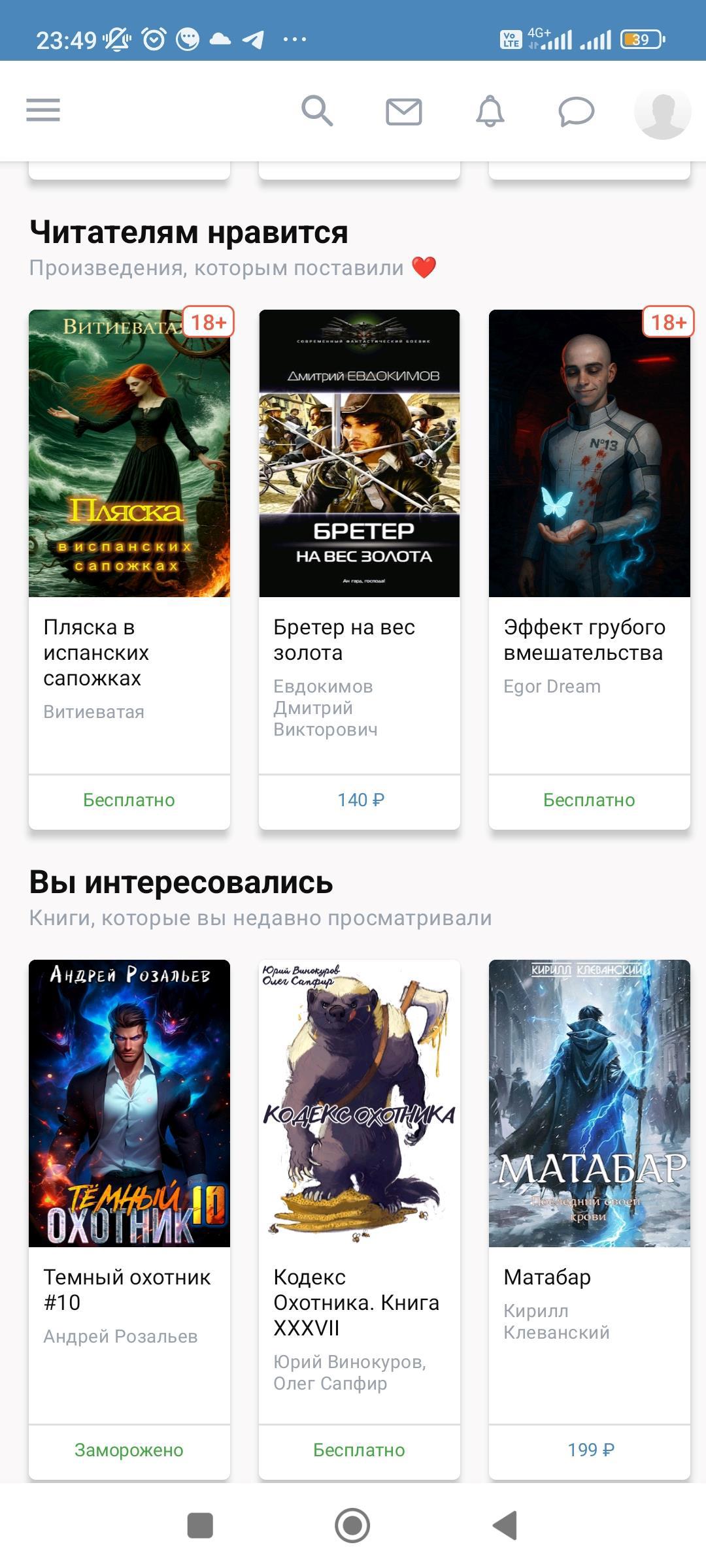Open the private messages envelope
The image size is (706, 1568).
(403, 112)
